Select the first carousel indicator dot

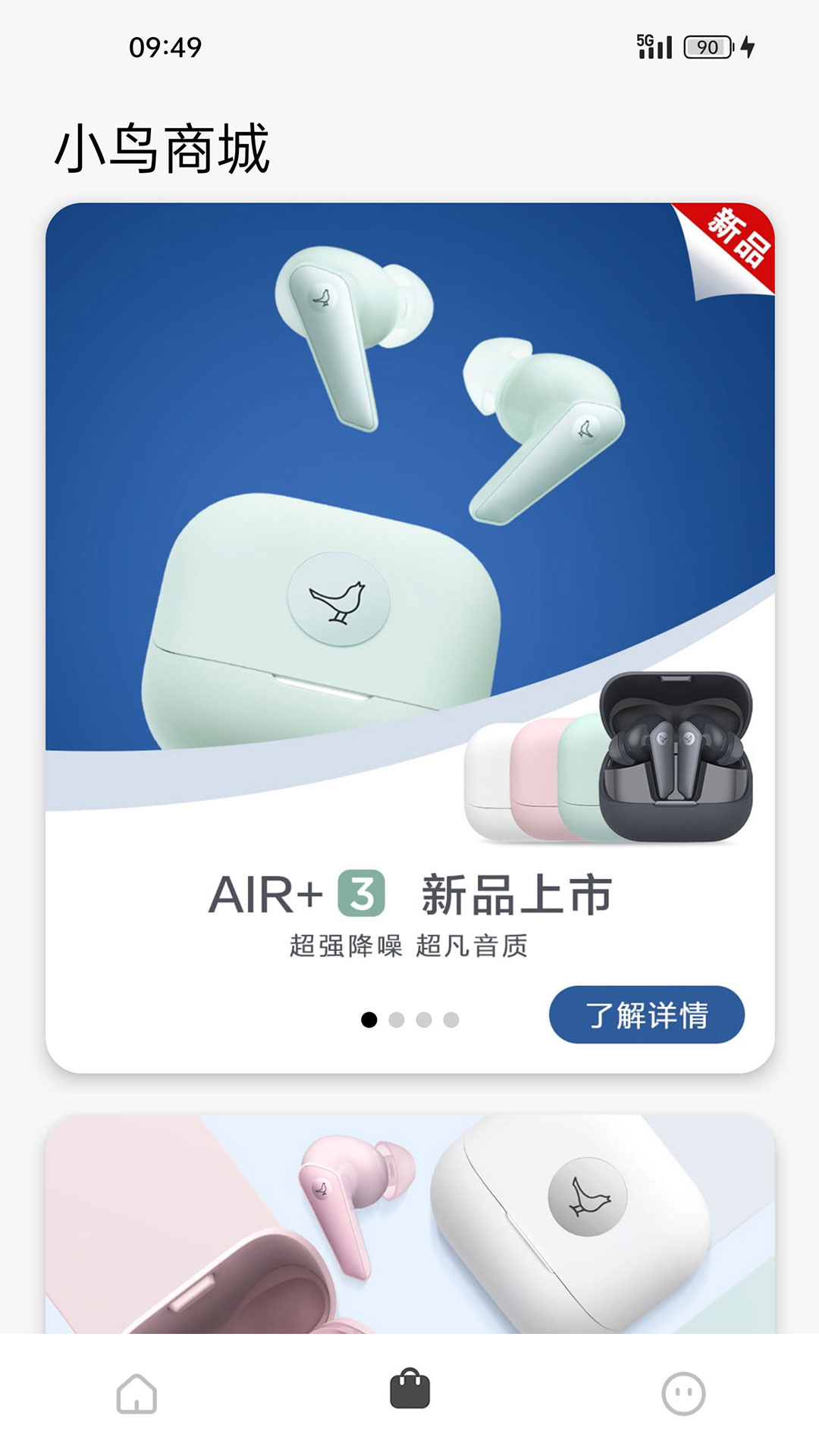(369, 1021)
